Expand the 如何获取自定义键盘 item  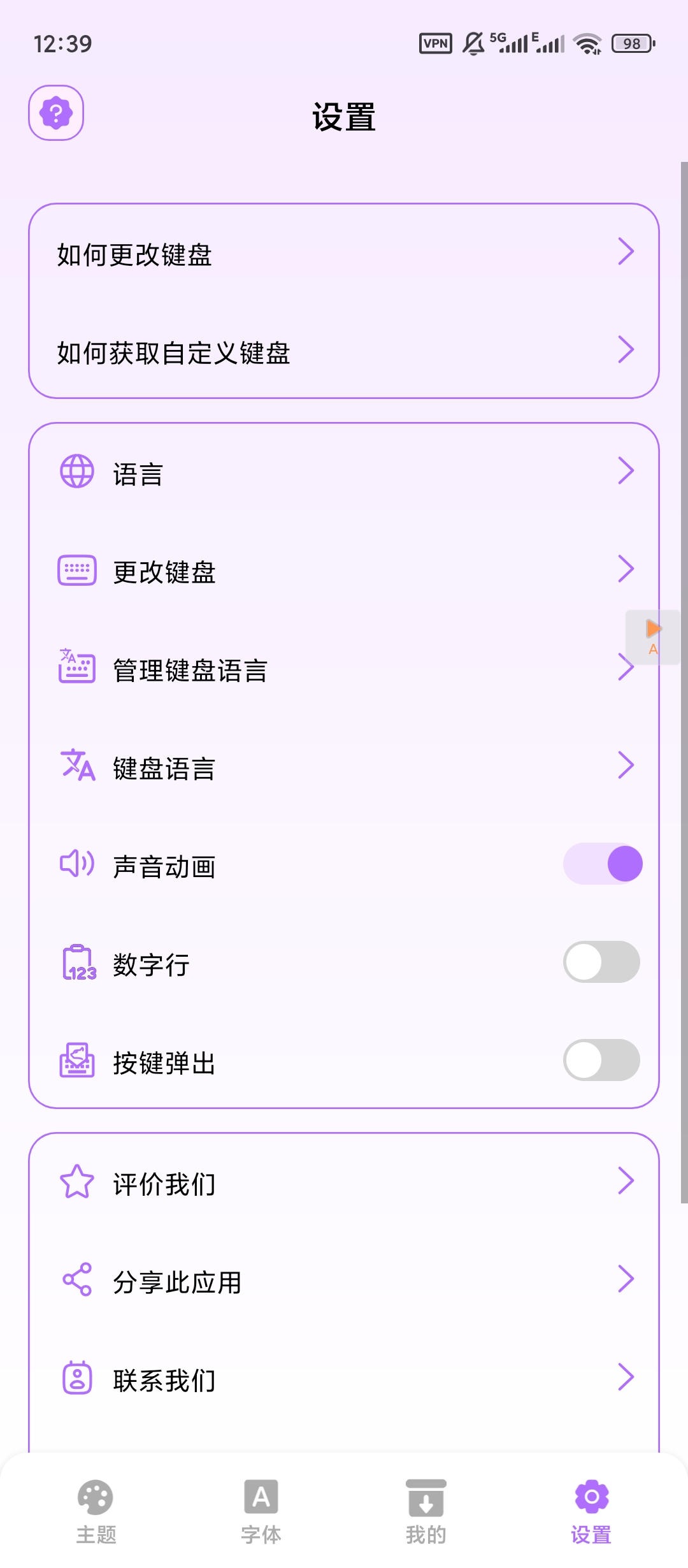pyautogui.click(x=344, y=349)
